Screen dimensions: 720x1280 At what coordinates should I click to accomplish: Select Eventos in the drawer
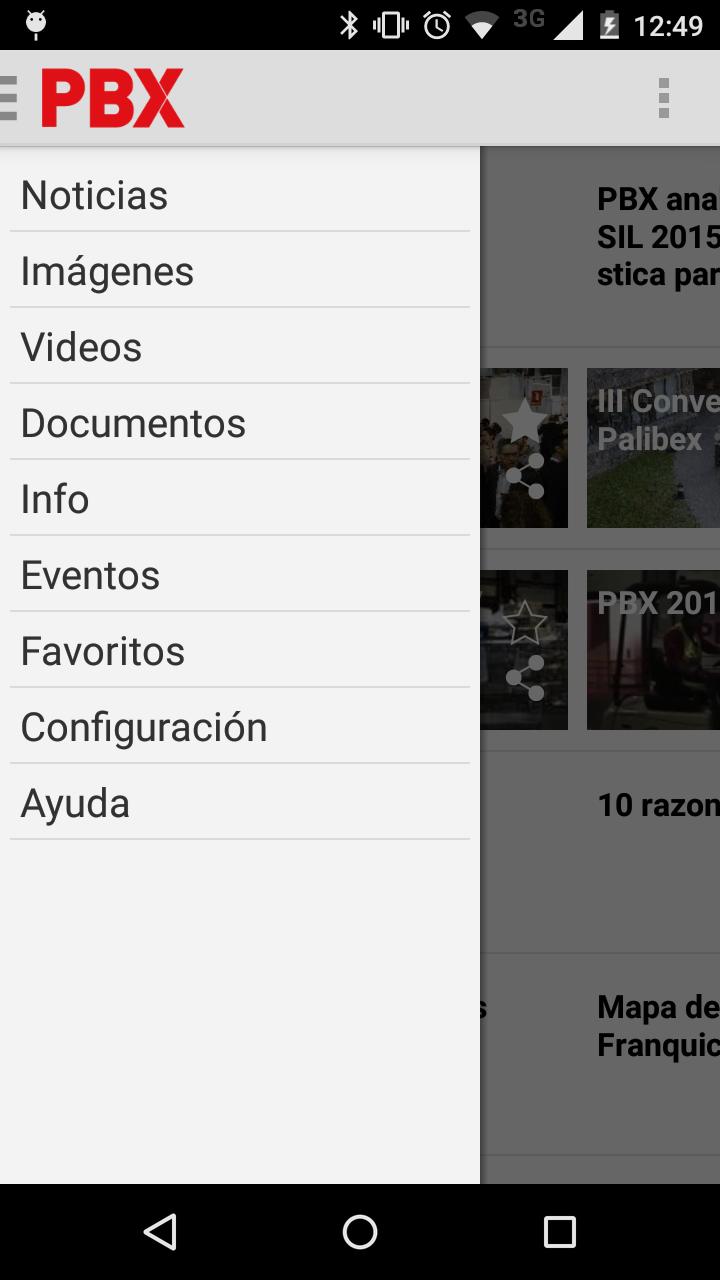coord(90,574)
